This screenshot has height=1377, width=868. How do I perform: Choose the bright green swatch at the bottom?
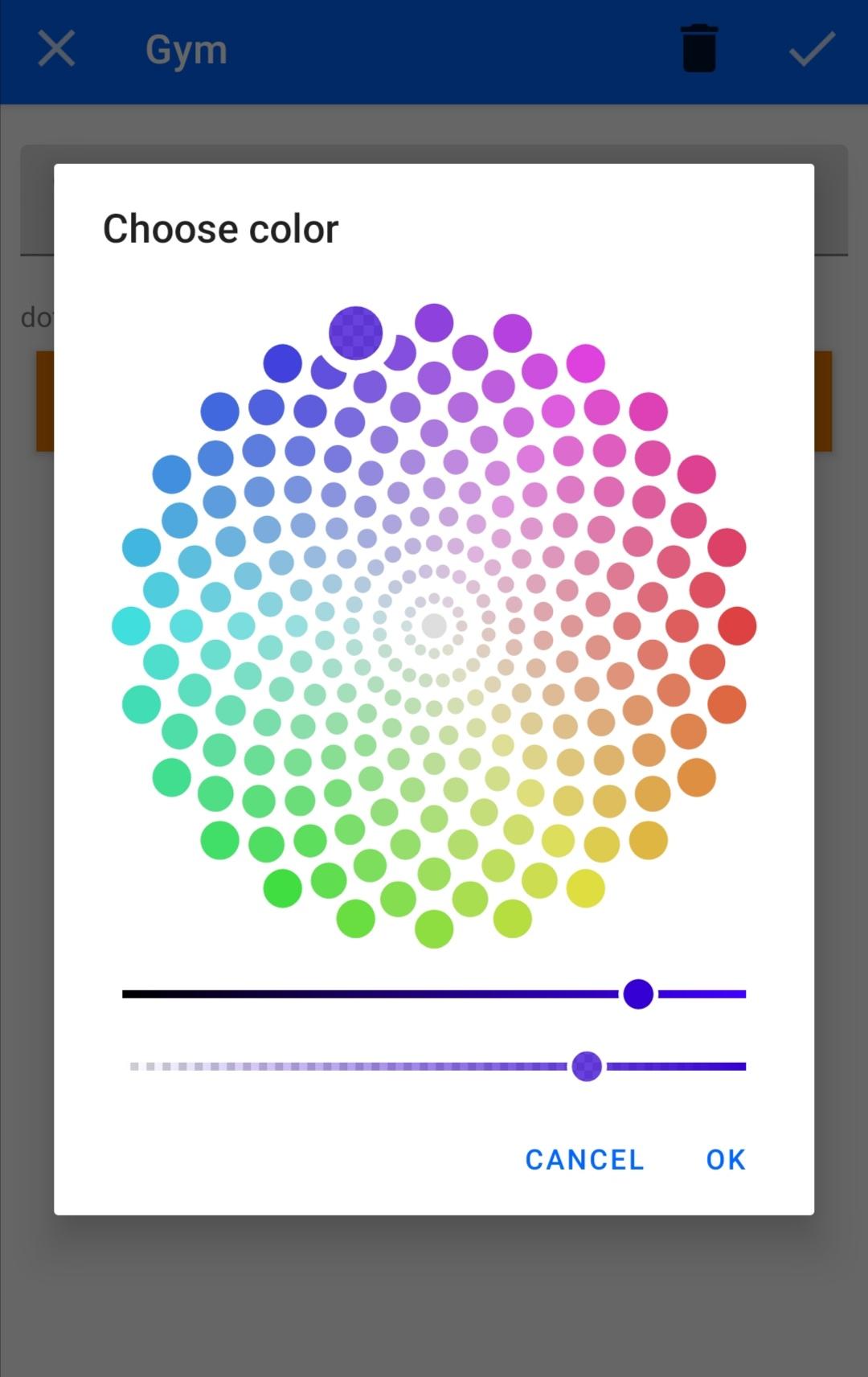[282, 888]
